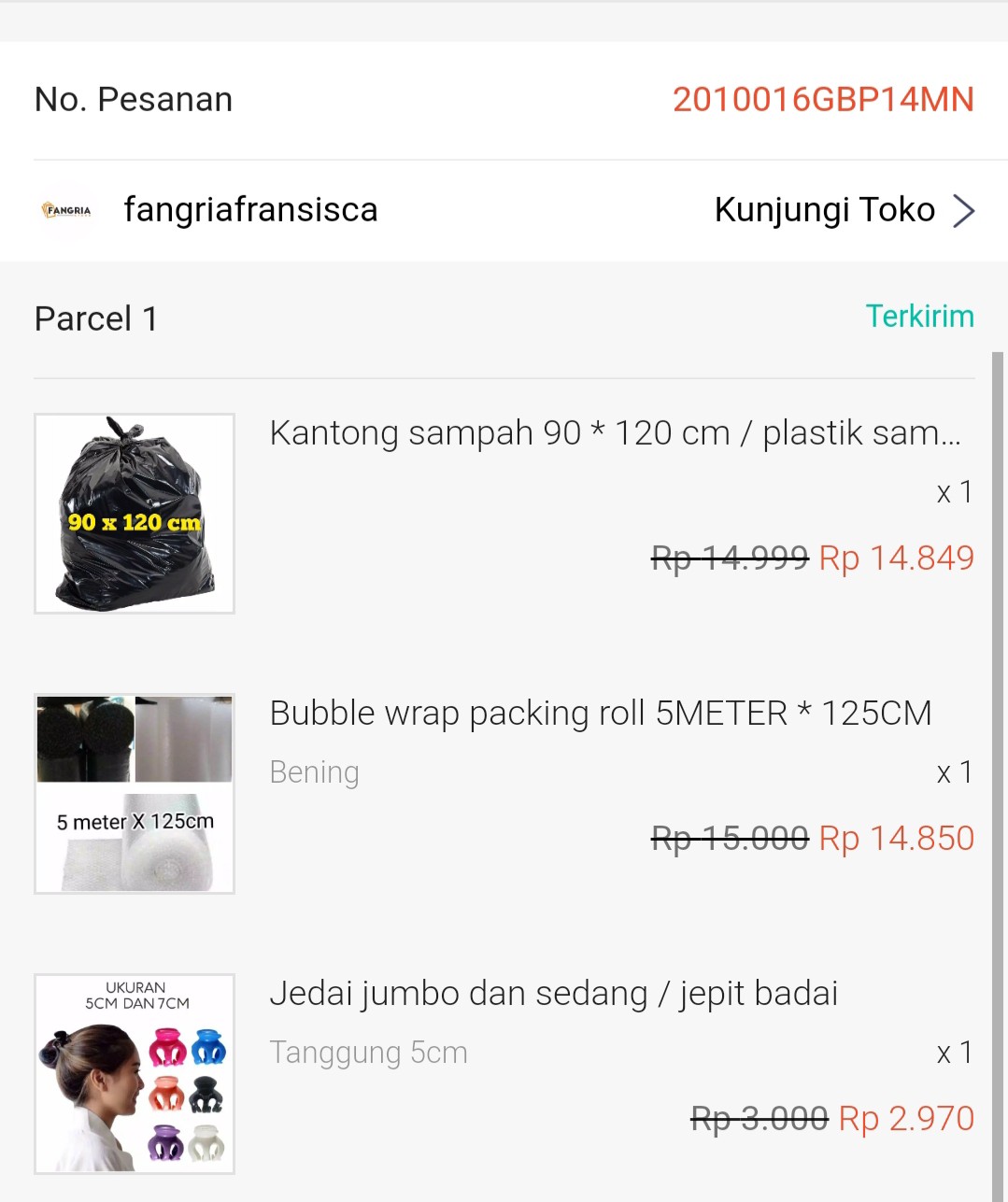Image resolution: width=1008 pixels, height=1202 pixels.
Task: Click the FANGRIA shop avatar icon
Action: click(64, 209)
